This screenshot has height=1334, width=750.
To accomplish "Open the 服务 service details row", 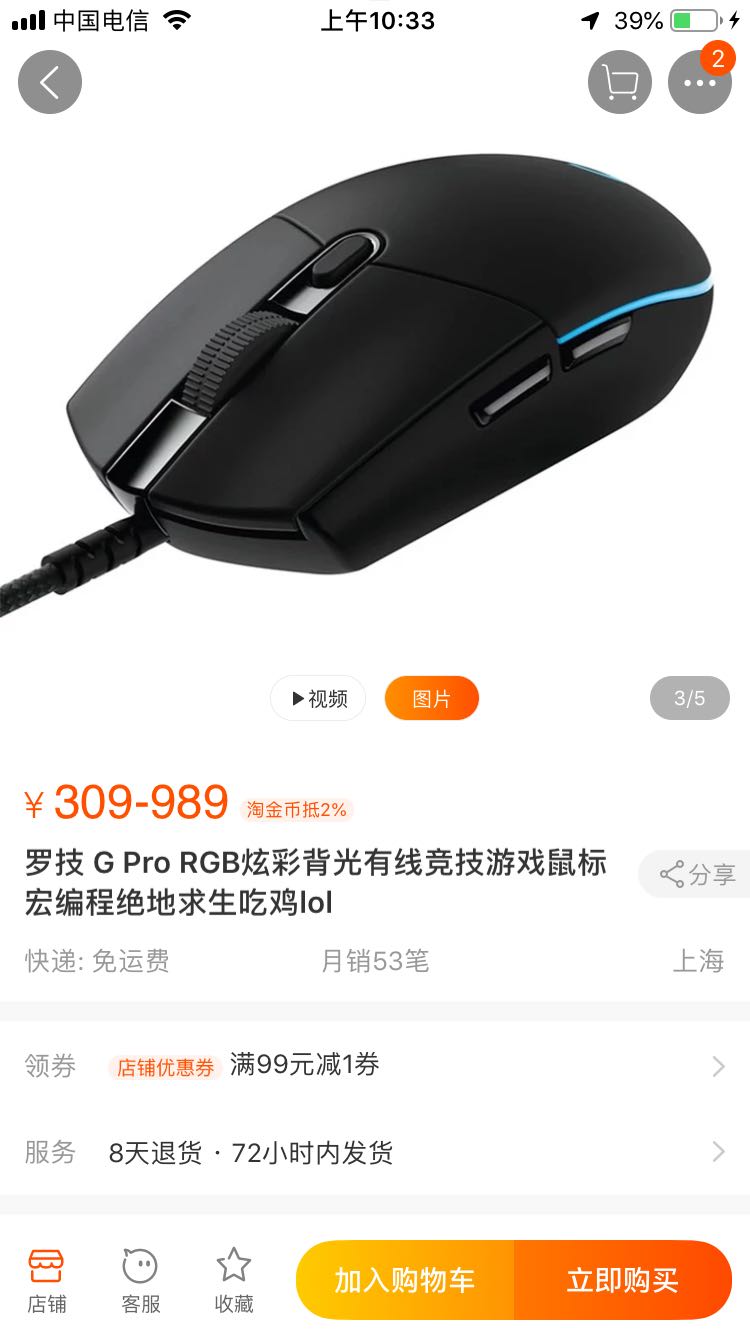I will coord(375,1152).
